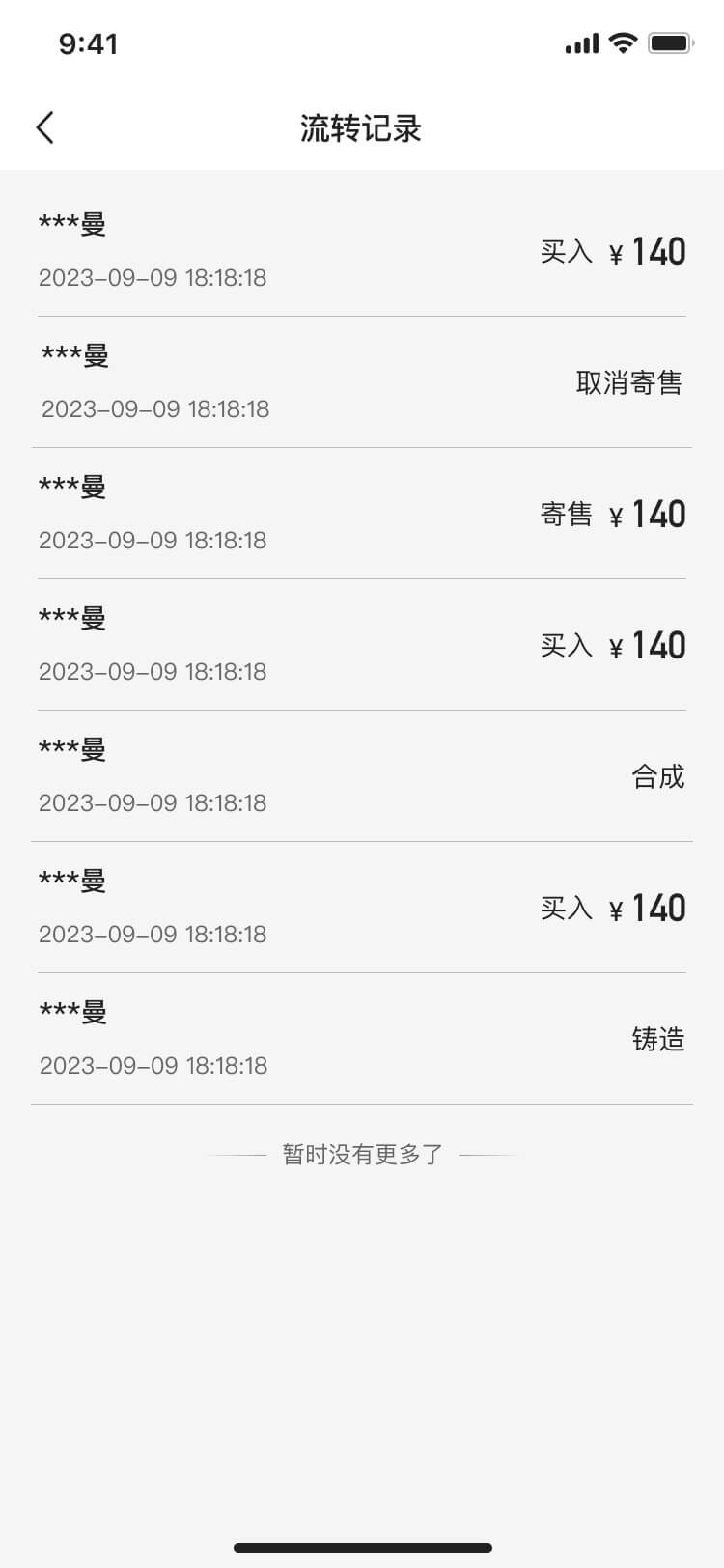Image resolution: width=724 pixels, height=1568 pixels.
Task: Tap the battery indicator icon
Action: tap(671, 42)
